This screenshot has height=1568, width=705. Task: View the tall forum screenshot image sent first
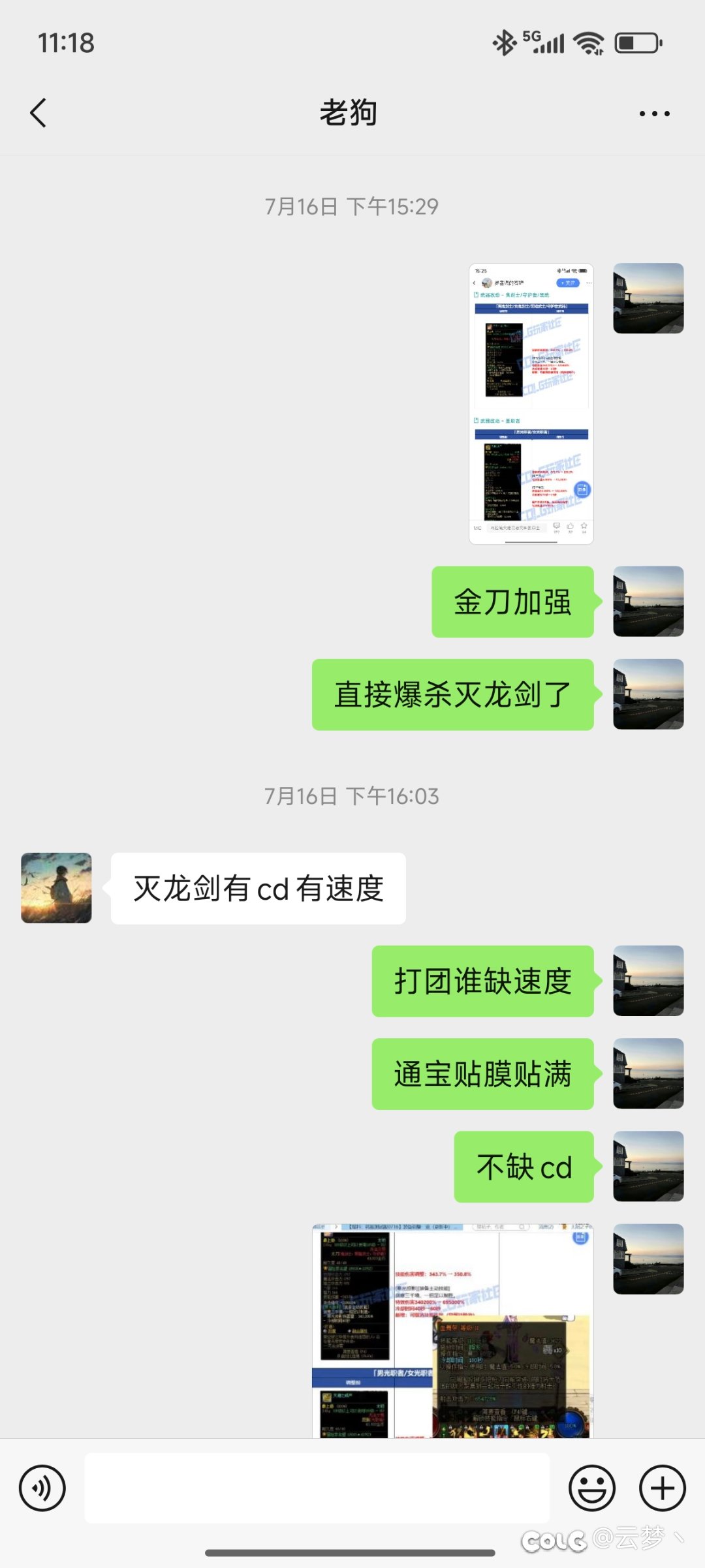(x=531, y=404)
